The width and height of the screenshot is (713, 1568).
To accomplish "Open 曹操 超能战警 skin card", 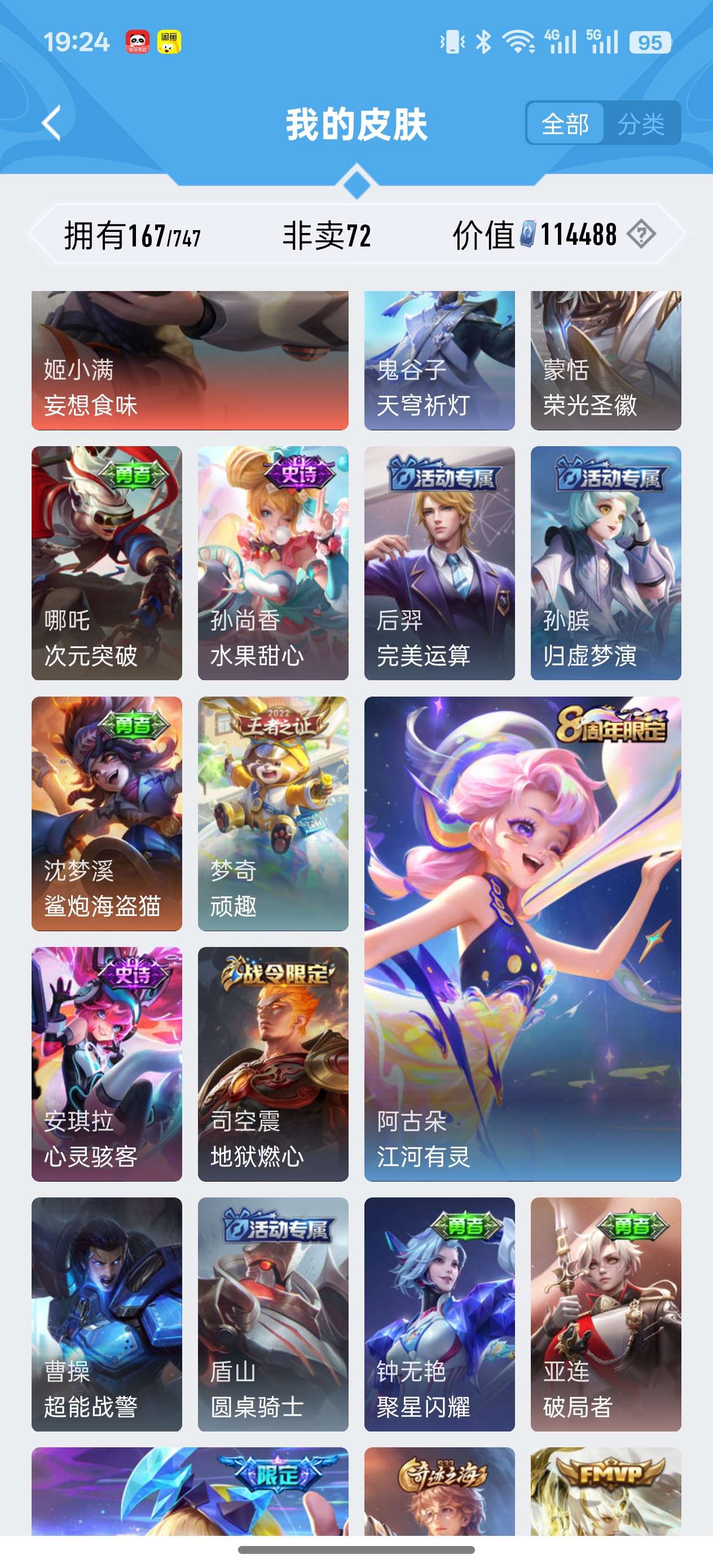I will (x=107, y=1315).
